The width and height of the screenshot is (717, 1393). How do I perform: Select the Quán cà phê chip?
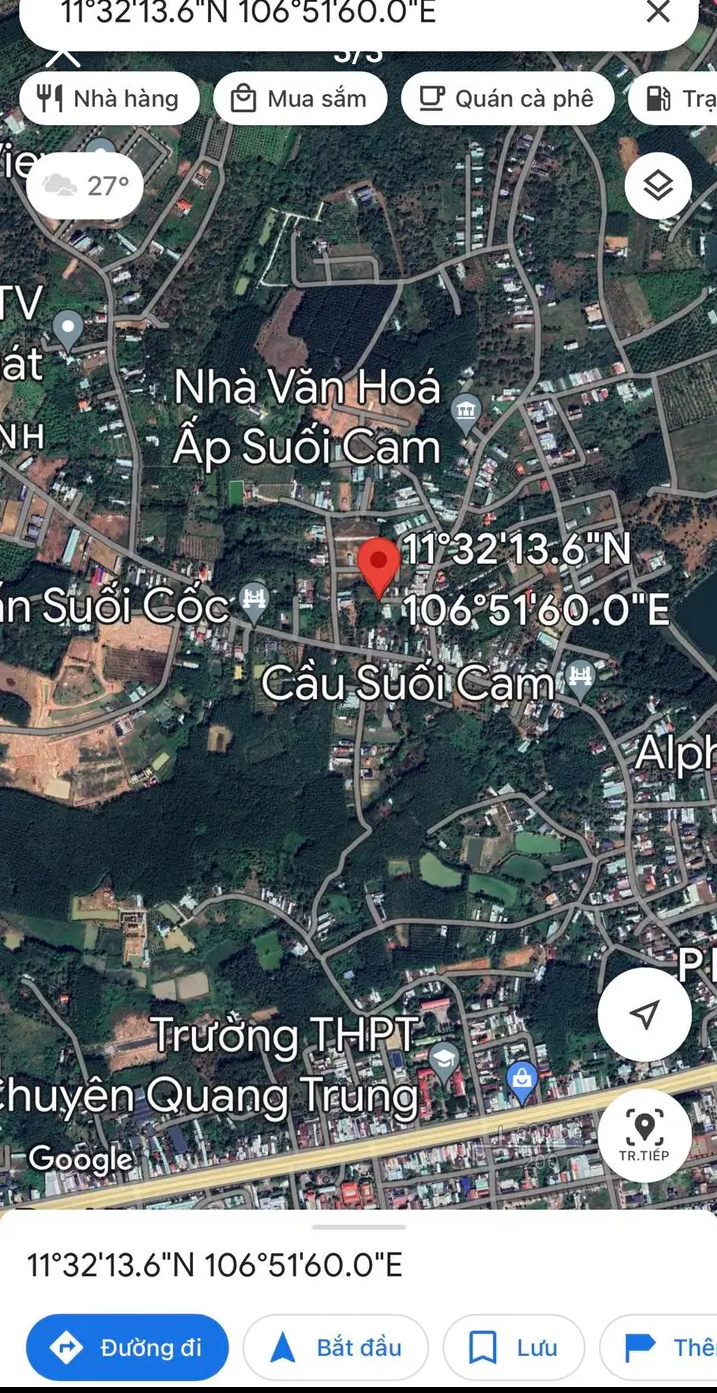coord(507,98)
